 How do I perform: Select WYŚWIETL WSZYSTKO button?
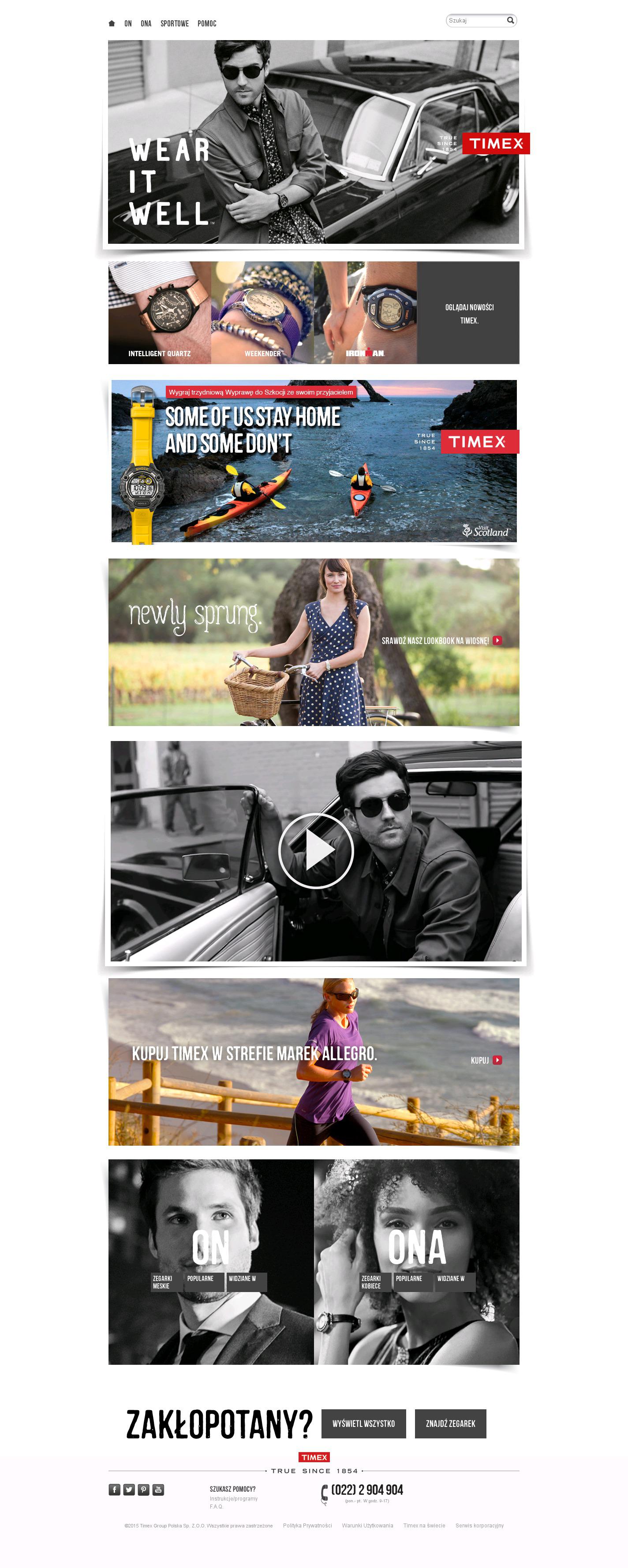pos(364,1424)
